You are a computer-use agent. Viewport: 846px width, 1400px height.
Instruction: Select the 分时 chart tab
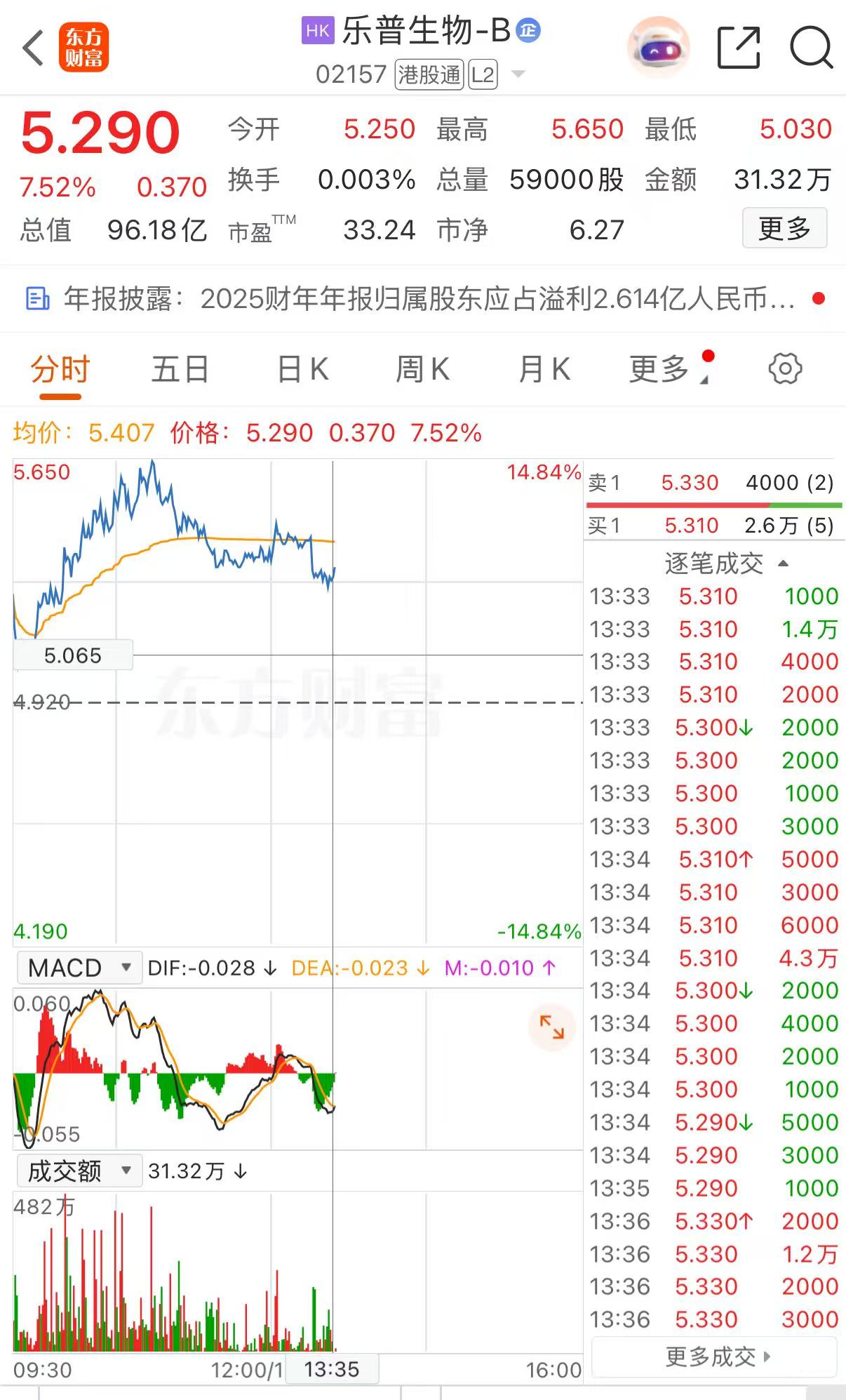point(60,369)
